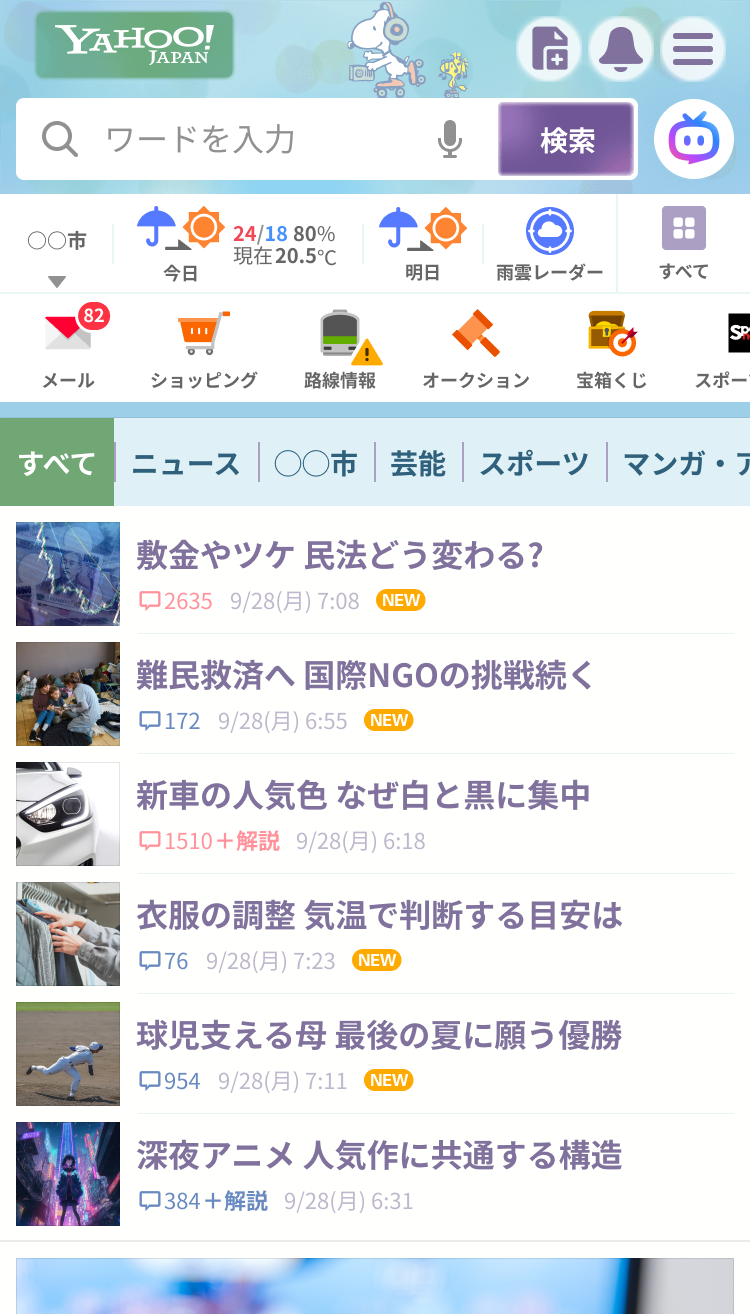Tap the microphone for voice search

click(x=448, y=139)
